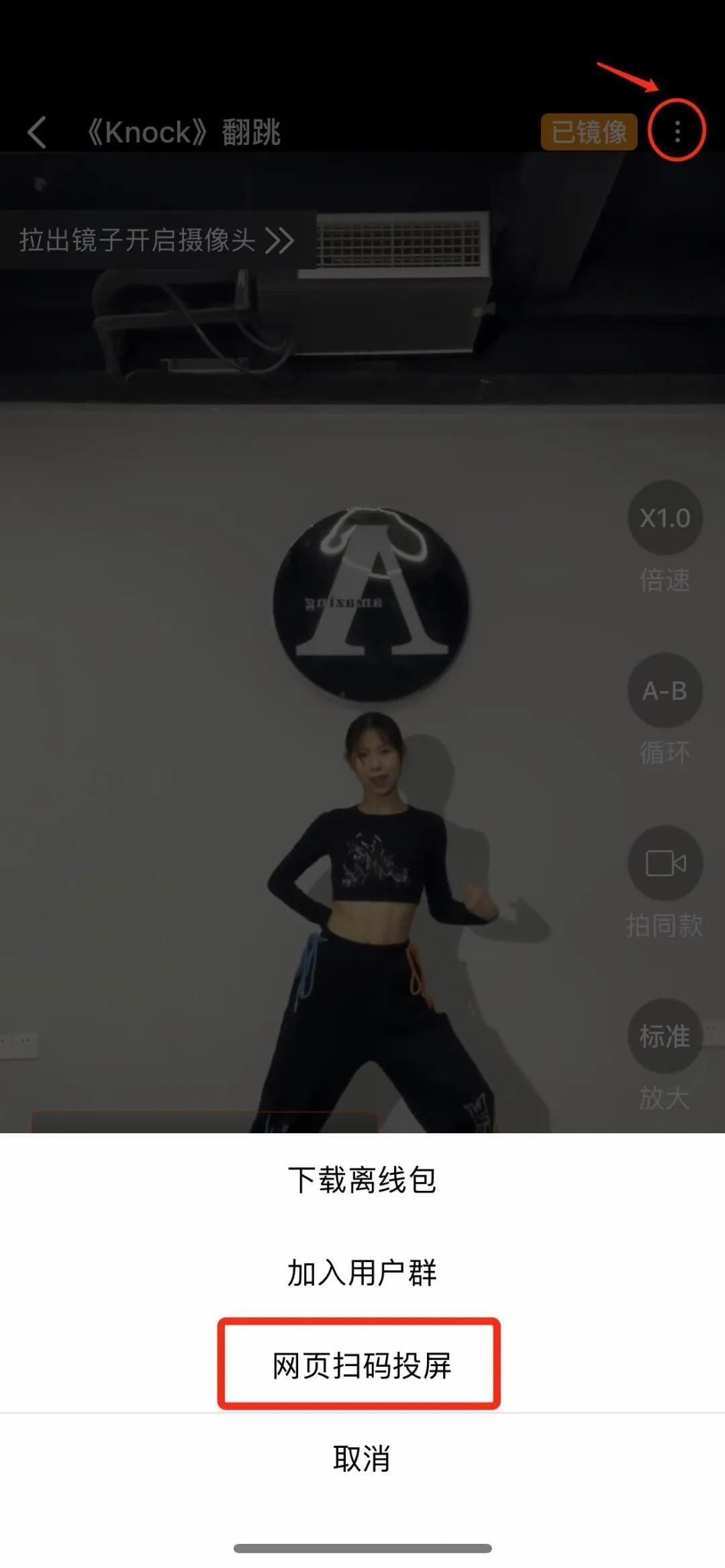Go back from the Knock video
This screenshot has width=725, height=1568.
click(38, 132)
